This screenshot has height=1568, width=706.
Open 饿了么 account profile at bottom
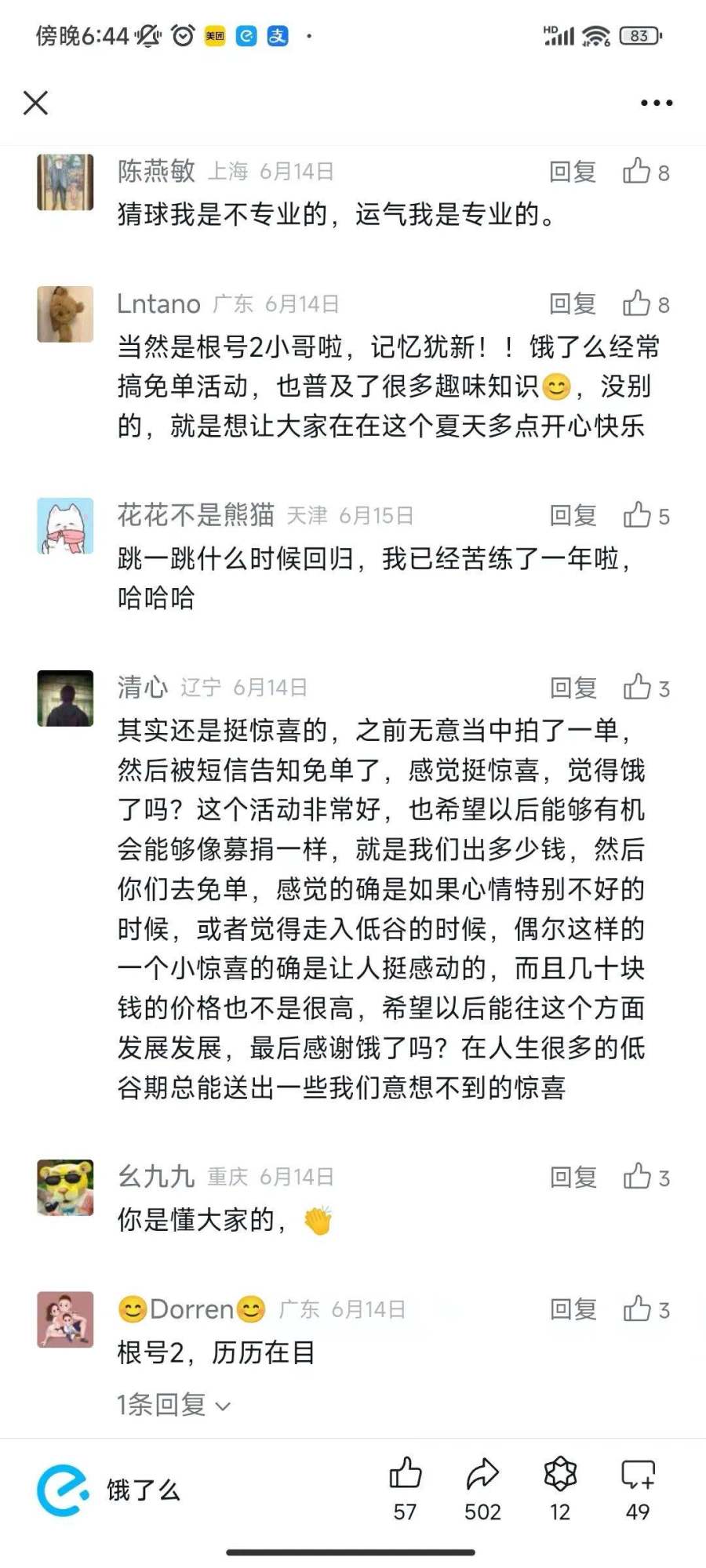pyautogui.click(x=110, y=1490)
